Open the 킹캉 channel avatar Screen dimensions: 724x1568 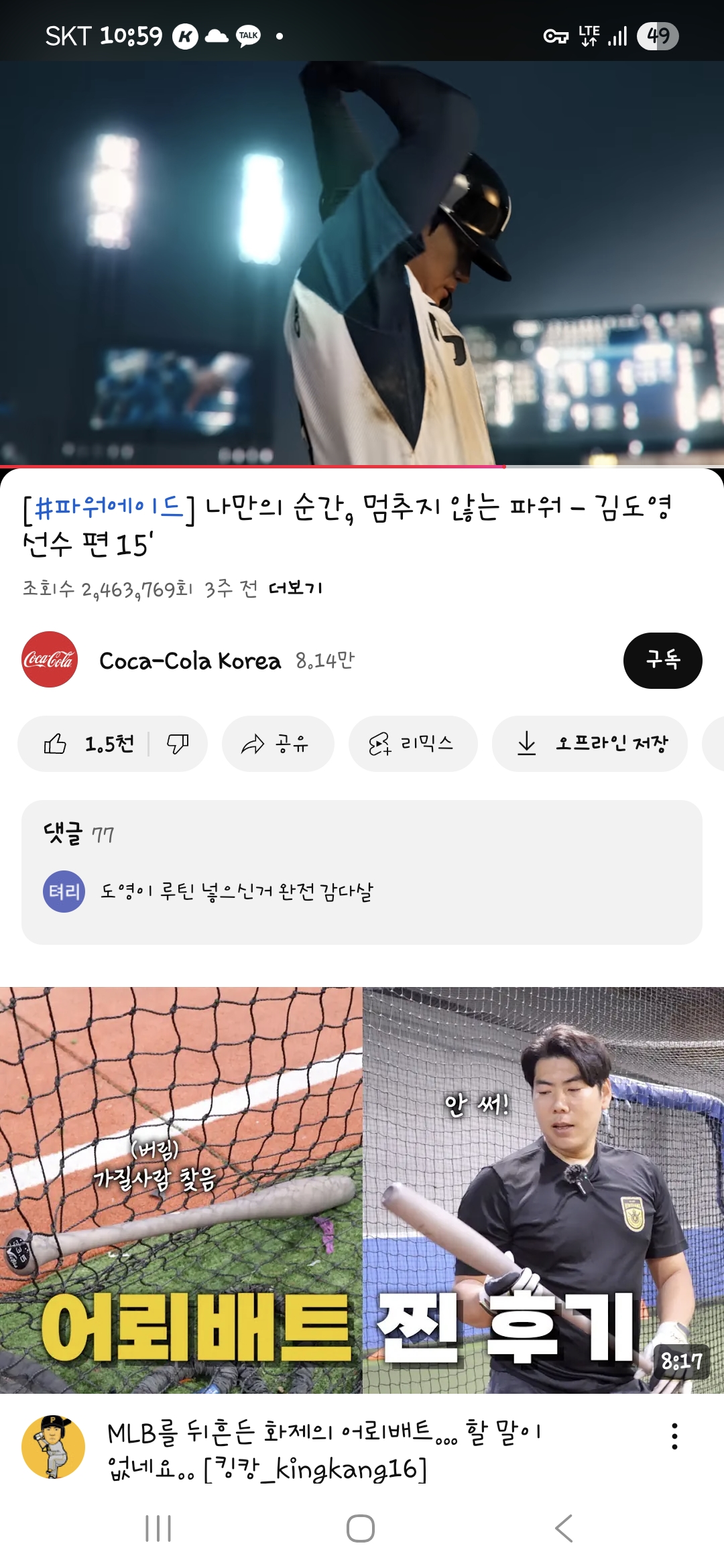(x=53, y=1446)
